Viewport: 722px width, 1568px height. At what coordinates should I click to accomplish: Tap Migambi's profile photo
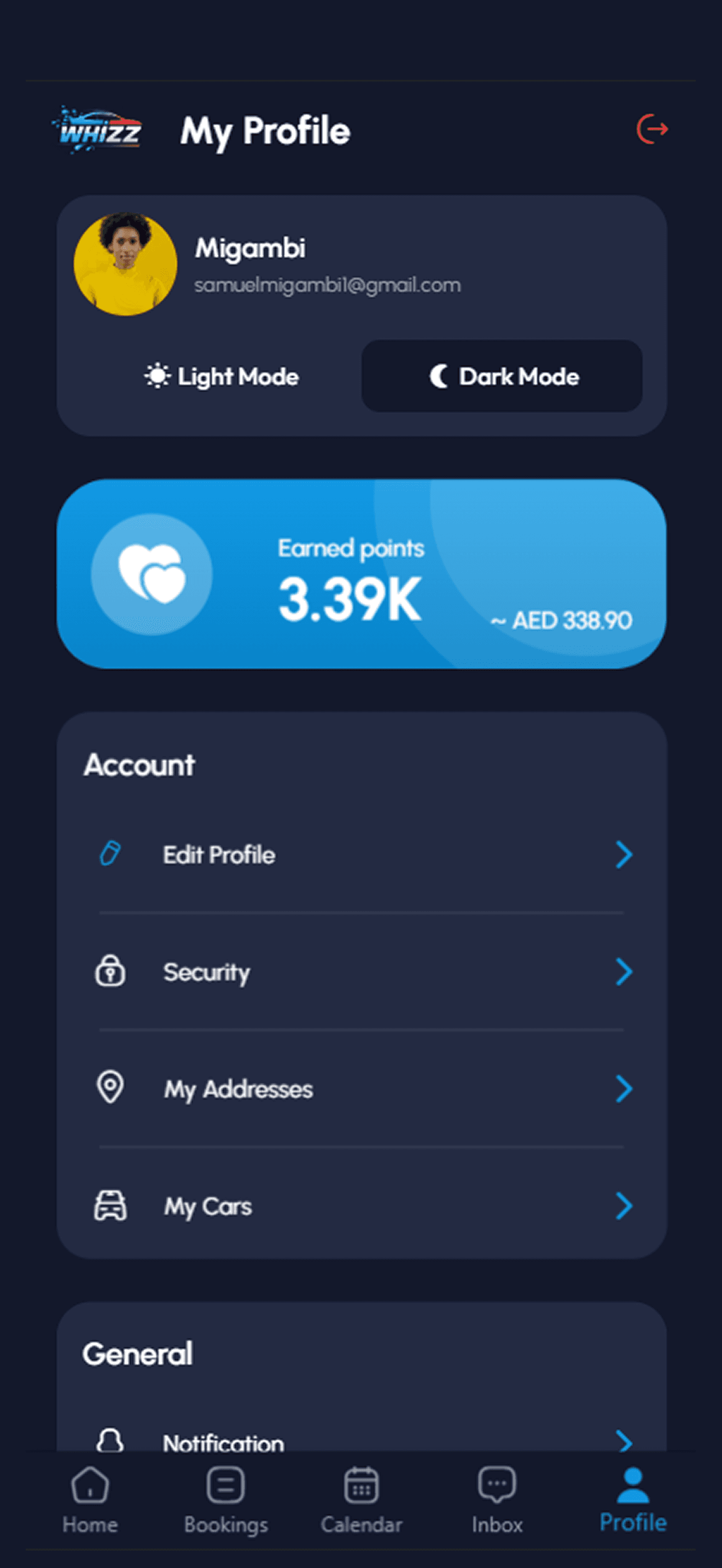tap(125, 264)
